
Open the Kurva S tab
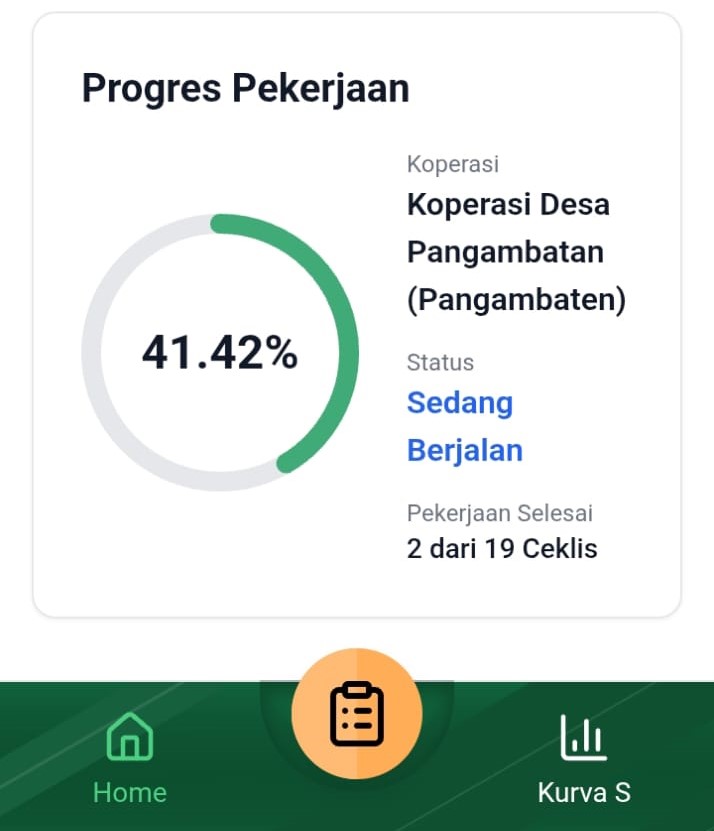tap(583, 756)
